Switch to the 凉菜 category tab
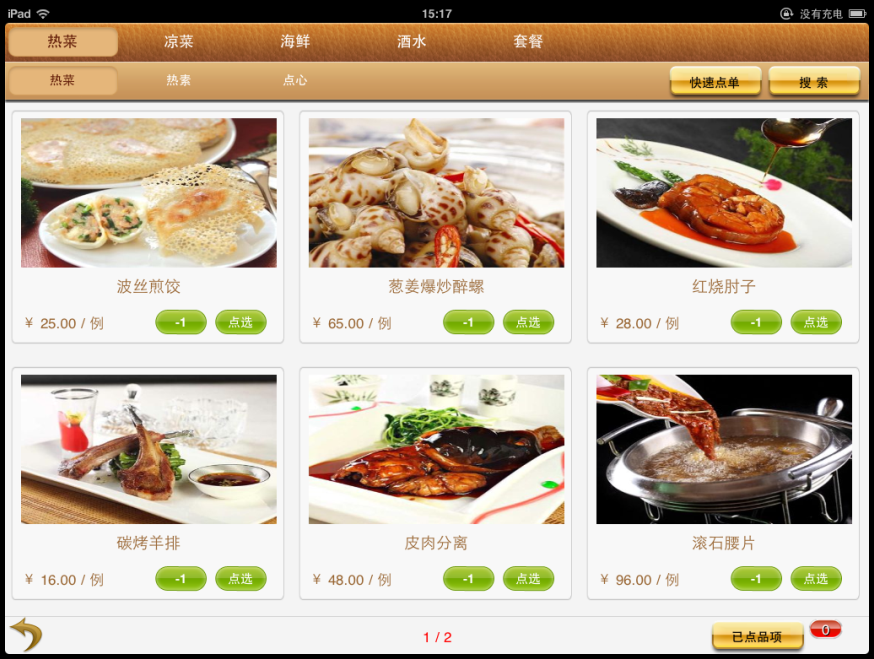Viewport: 874px width, 659px height. point(179,42)
